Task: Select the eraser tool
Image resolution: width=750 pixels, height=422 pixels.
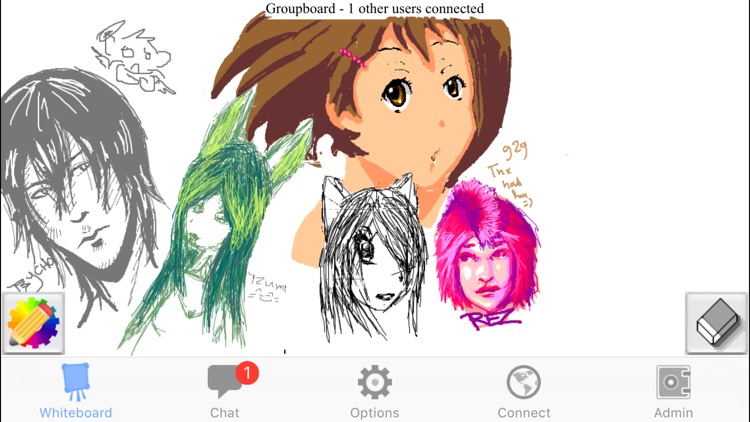Action: [x=716, y=323]
